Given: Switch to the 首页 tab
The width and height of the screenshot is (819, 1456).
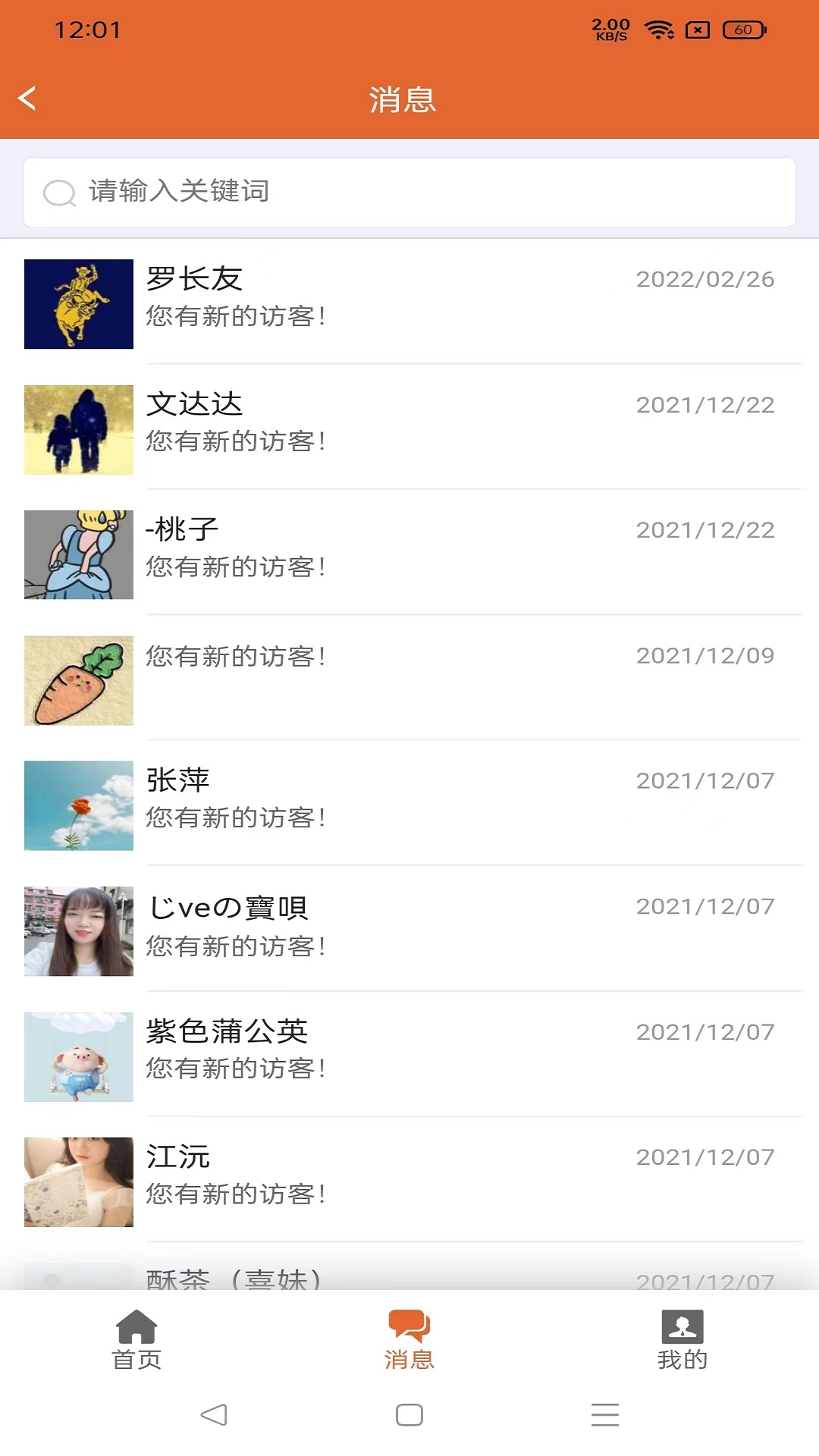Looking at the screenshot, I should [136, 1340].
